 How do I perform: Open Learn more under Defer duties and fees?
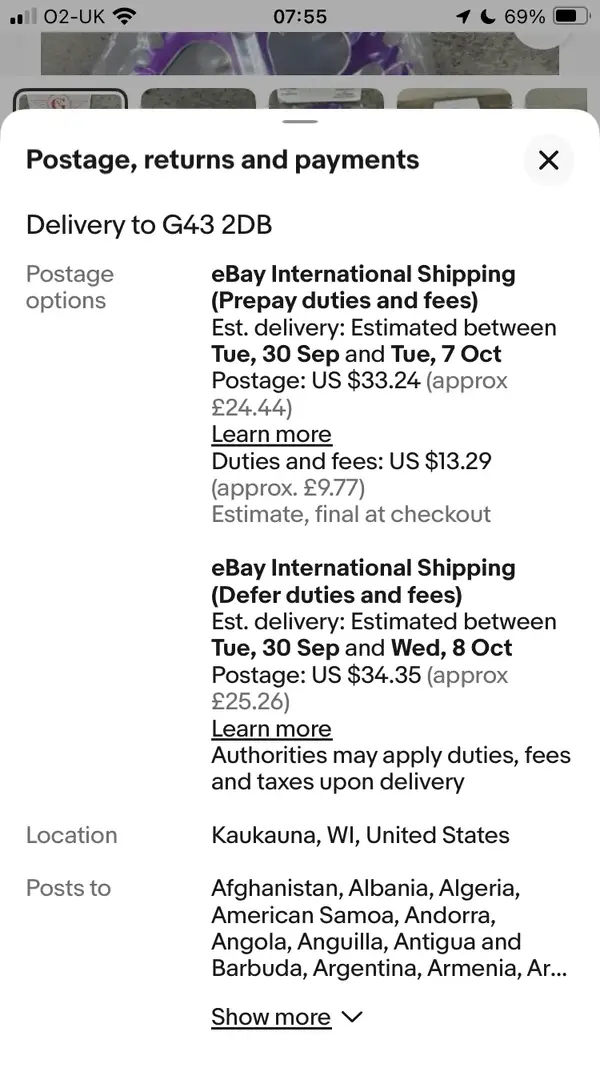(x=271, y=728)
